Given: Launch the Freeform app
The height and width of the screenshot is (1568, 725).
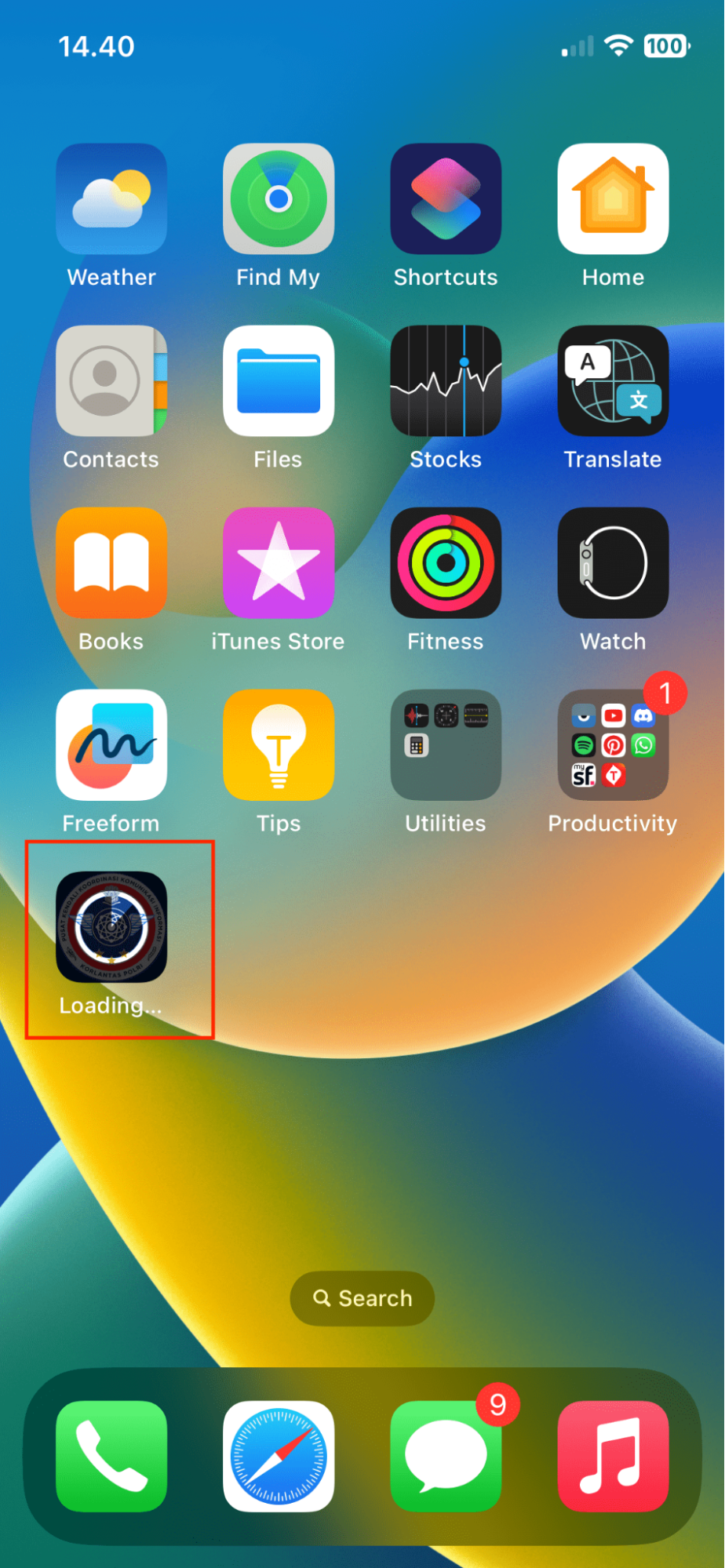Looking at the screenshot, I should click(111, 744).
